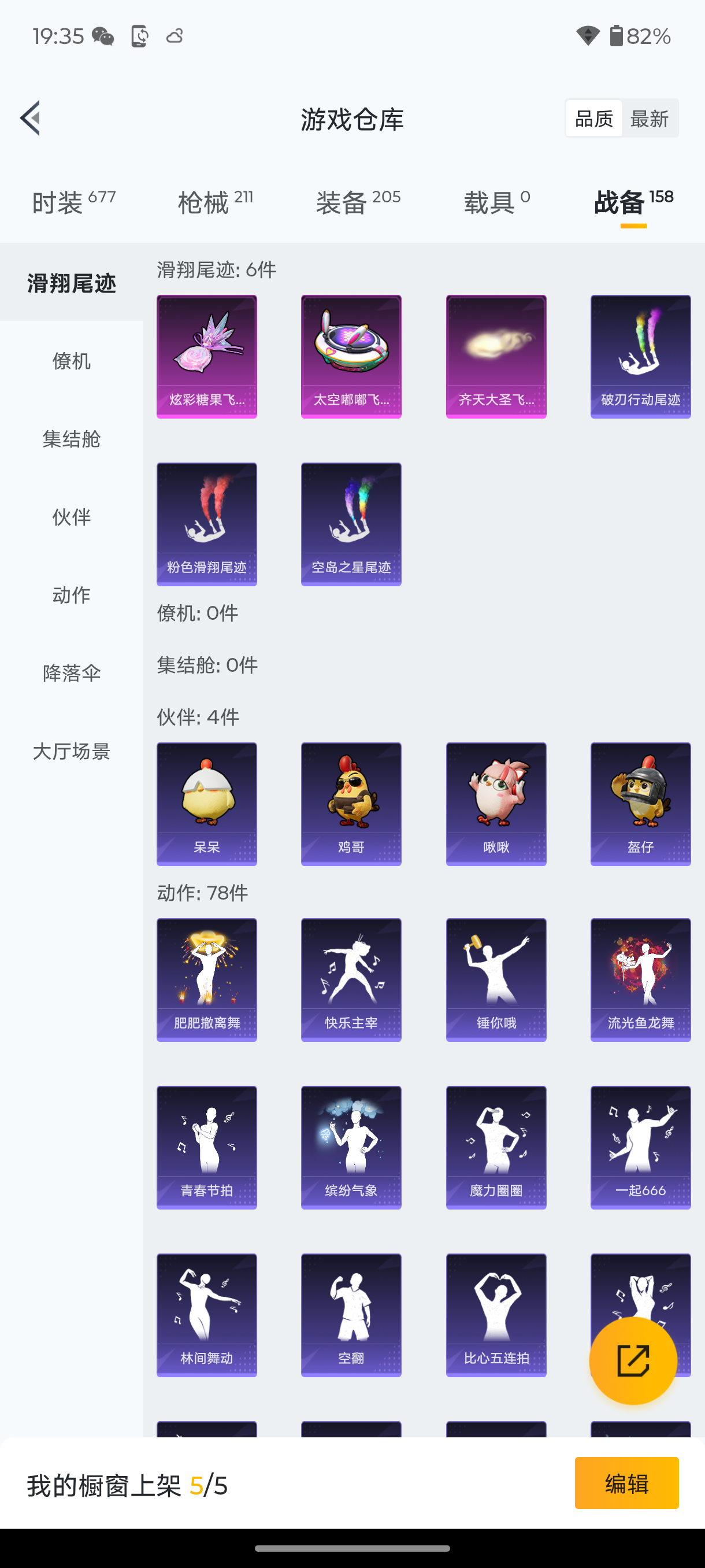Tap the back arrow icon

pos(31,118)
